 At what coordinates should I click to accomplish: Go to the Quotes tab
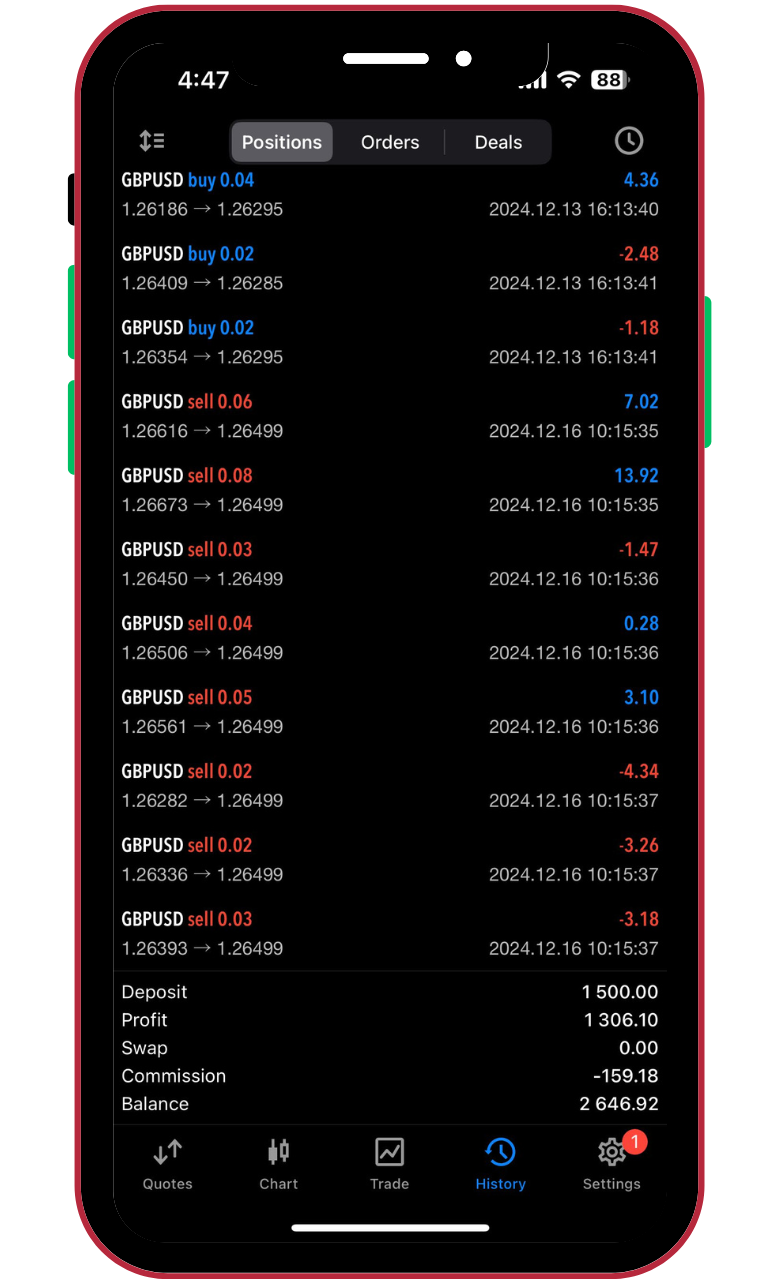167,1165
